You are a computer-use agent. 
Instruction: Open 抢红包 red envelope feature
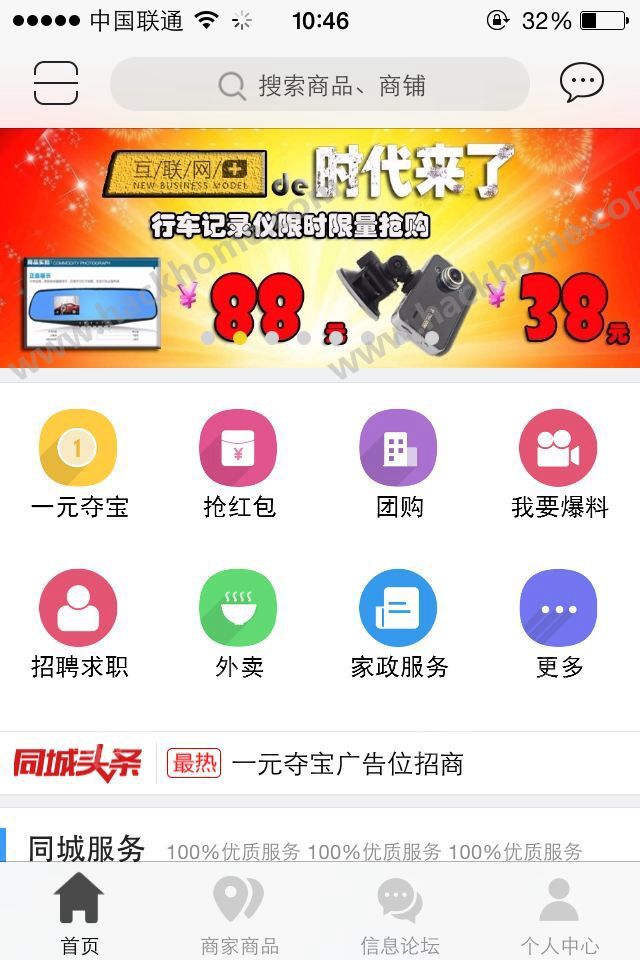239,465
